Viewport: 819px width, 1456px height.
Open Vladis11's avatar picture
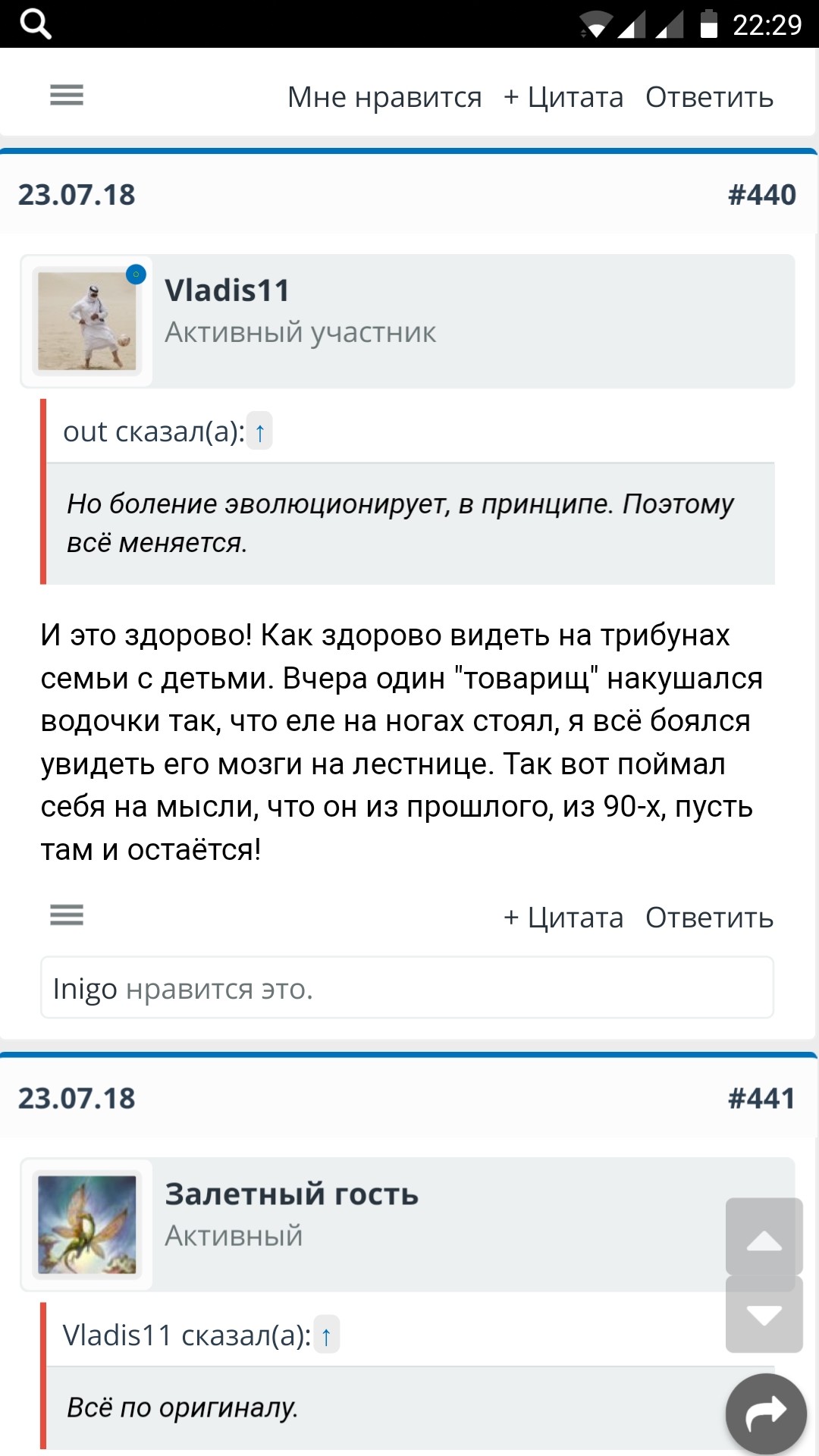87,321
